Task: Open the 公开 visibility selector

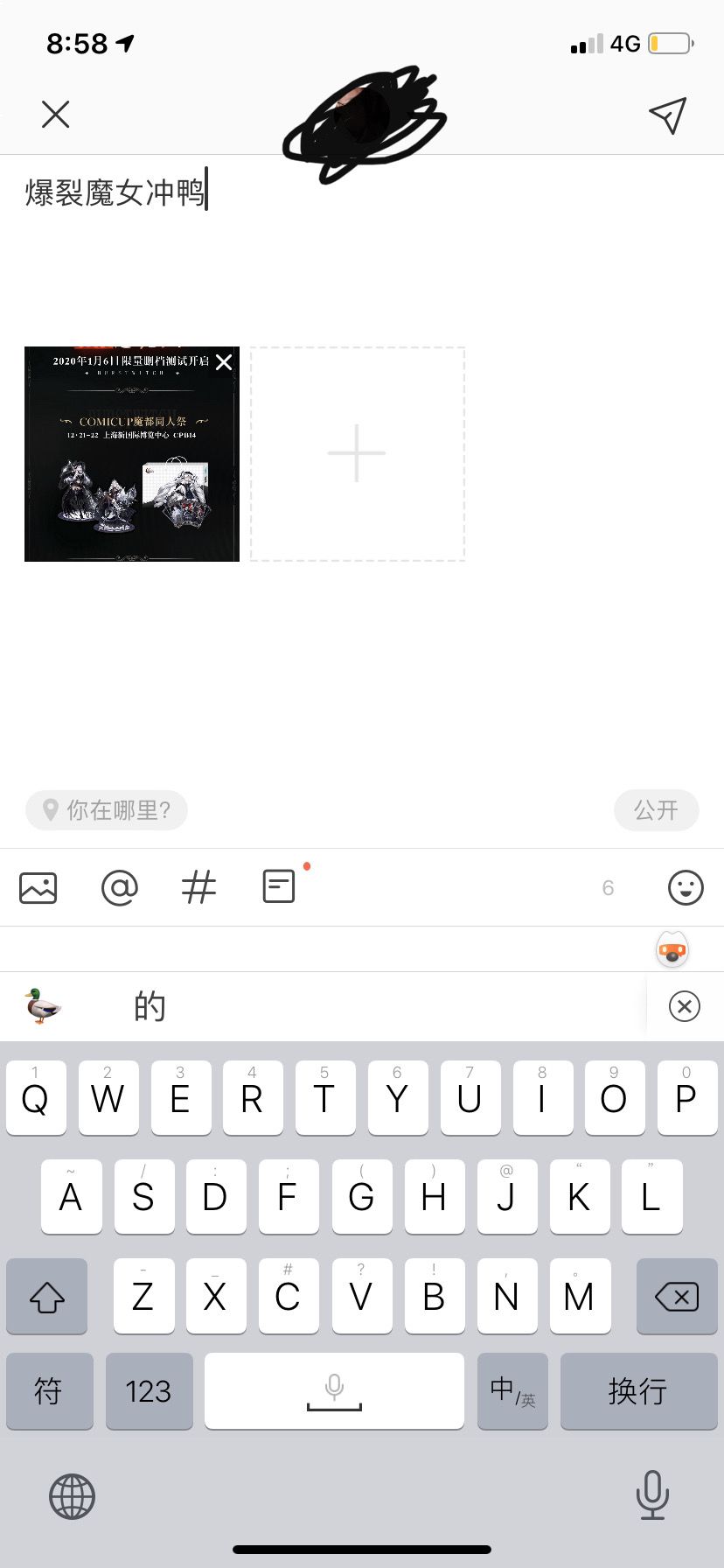Action: coord(656,810)
